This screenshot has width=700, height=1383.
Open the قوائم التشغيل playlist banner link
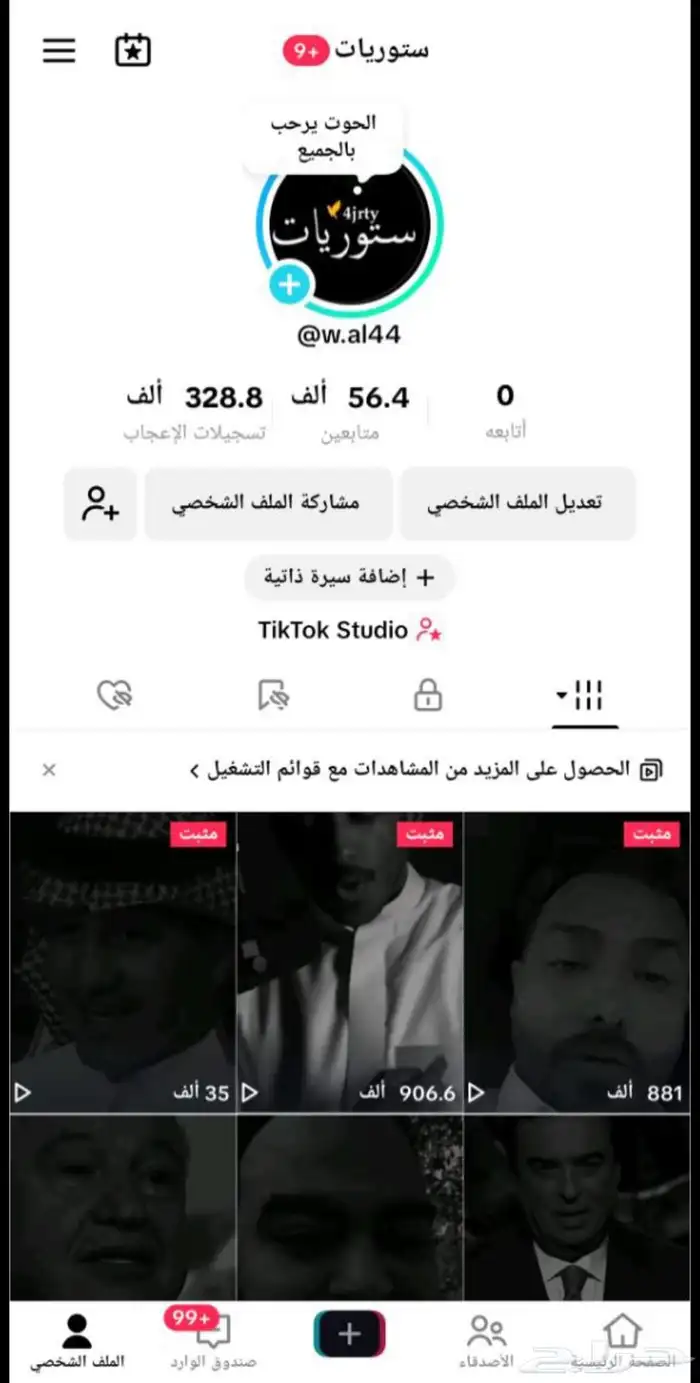[420, 770]
